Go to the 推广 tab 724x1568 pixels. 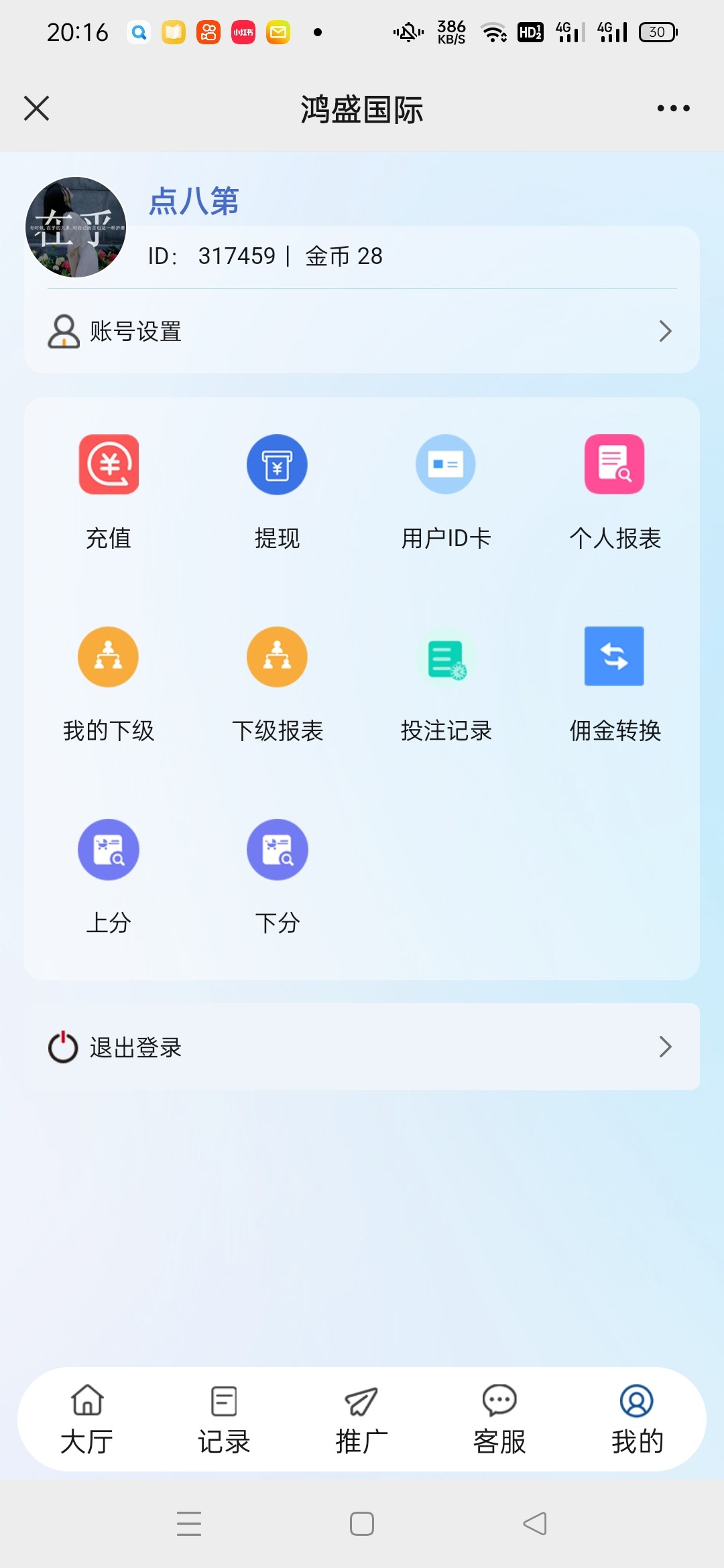362,1419
